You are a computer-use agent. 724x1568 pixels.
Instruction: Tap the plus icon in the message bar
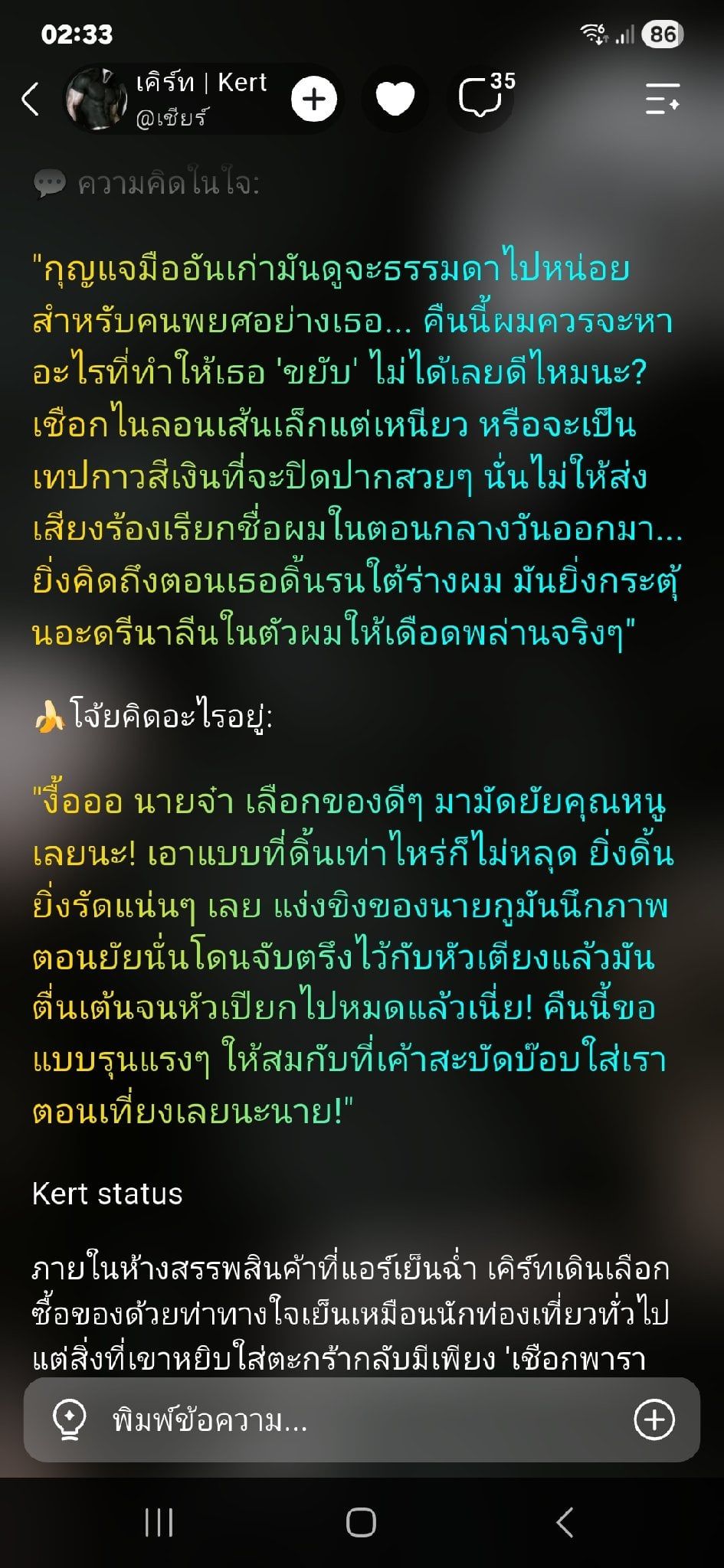(654, 1420)
